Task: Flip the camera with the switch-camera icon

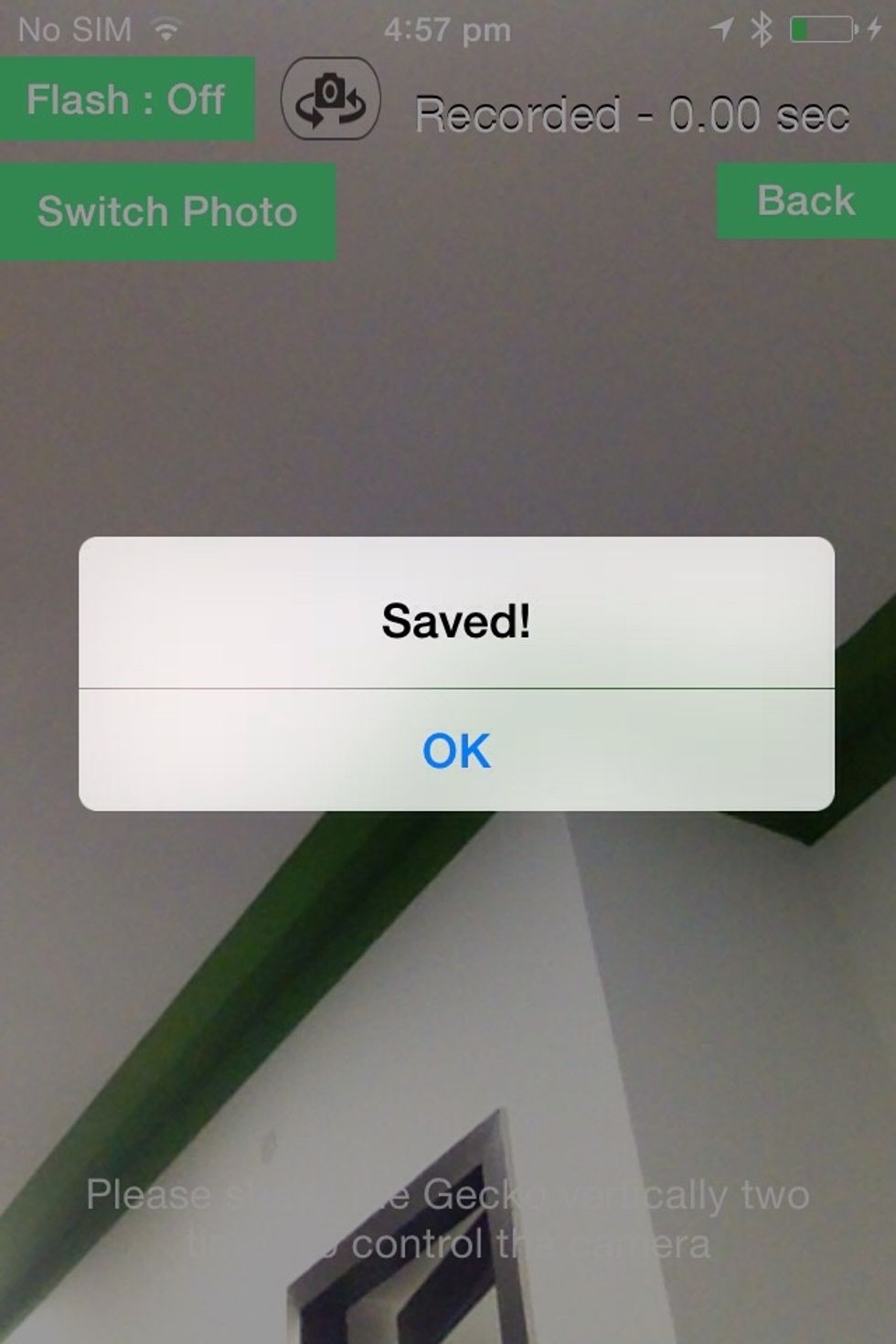Action: click(330, 99)
